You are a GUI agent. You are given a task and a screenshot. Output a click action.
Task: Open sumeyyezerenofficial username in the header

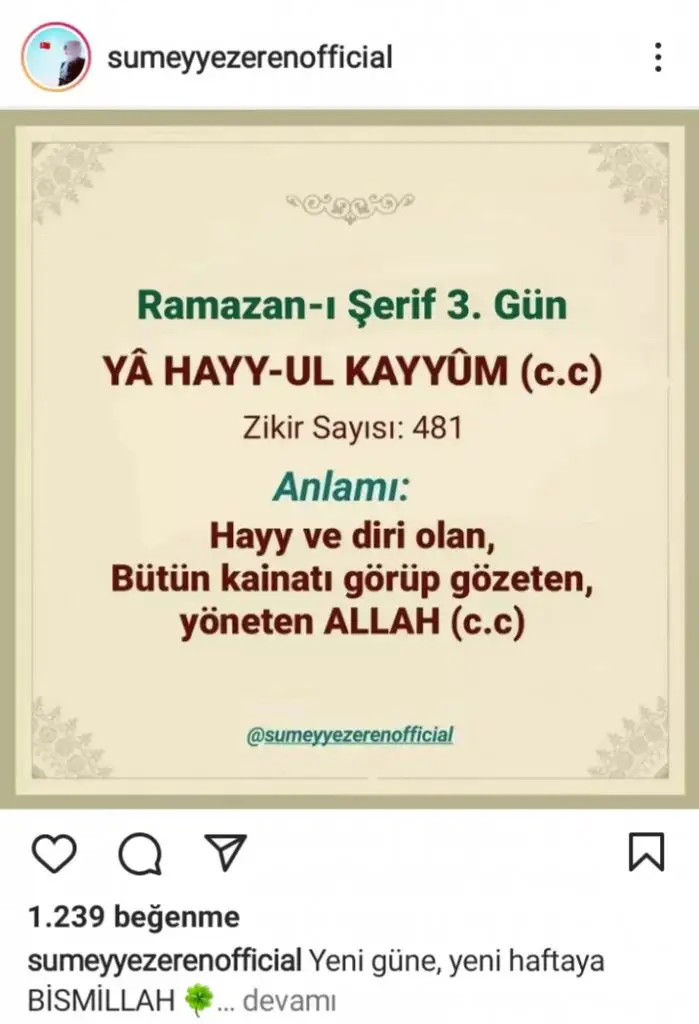[x=249, y=57]
